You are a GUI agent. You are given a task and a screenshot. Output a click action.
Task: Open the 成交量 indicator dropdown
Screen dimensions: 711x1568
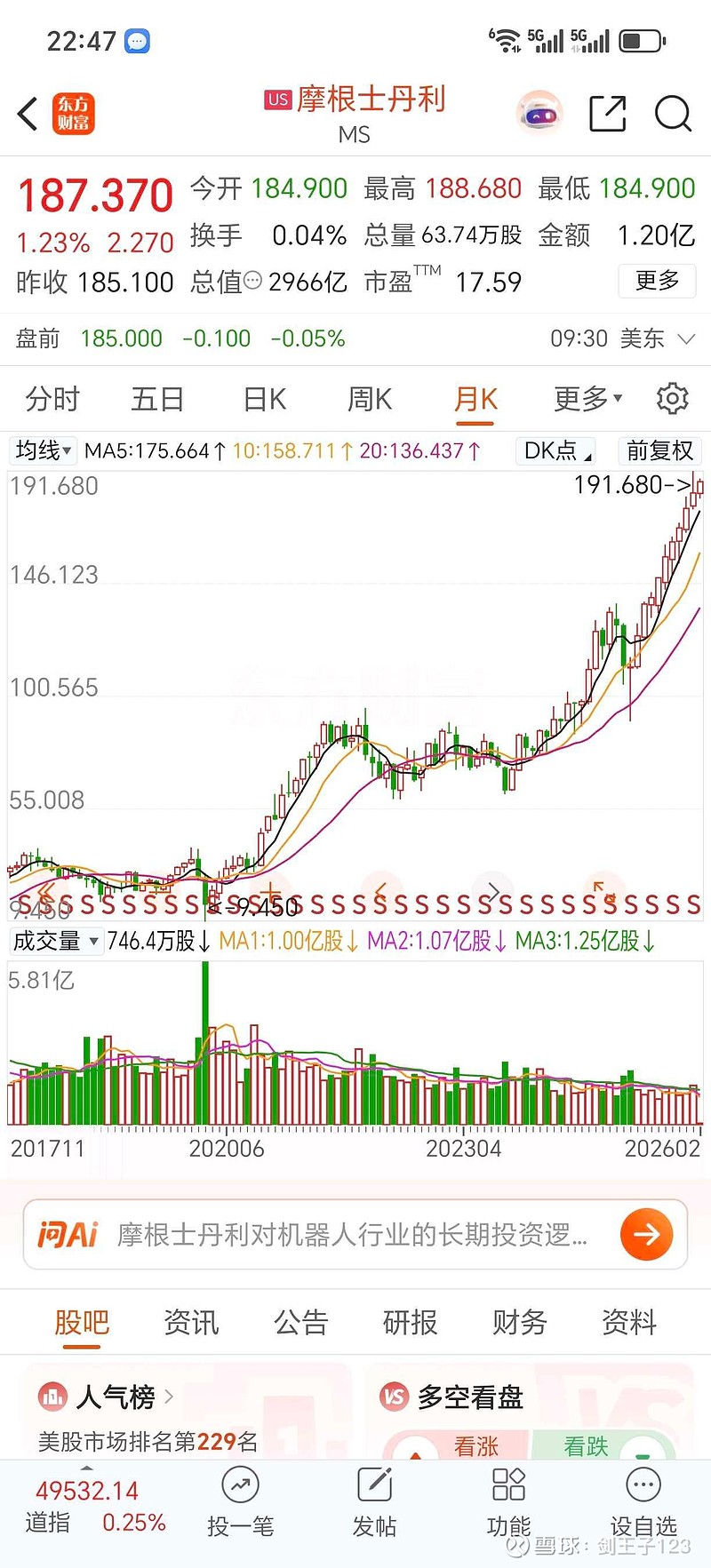pyautogui.click(x=55, y=941)
